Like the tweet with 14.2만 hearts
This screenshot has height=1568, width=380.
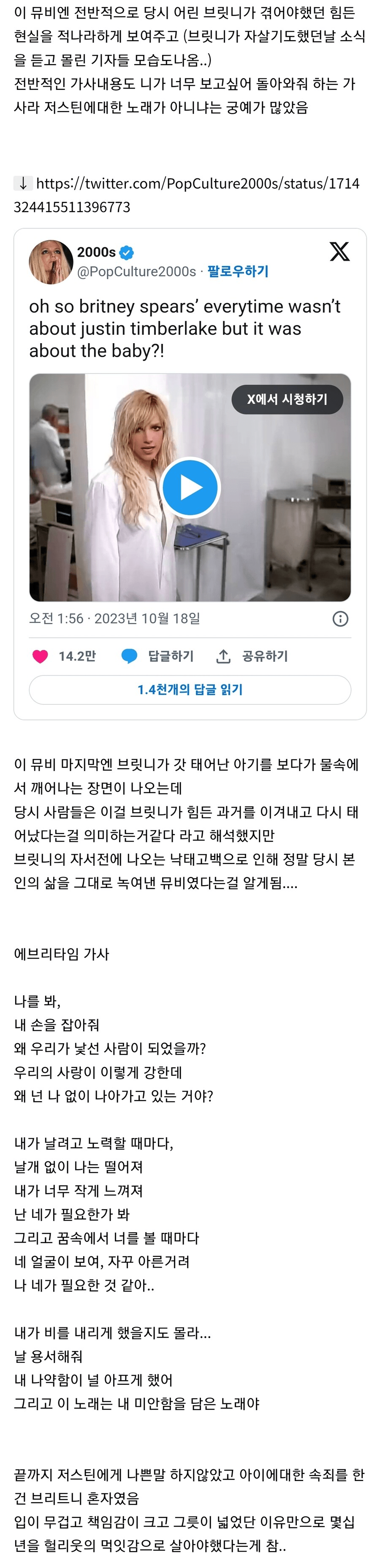[41, 656]
